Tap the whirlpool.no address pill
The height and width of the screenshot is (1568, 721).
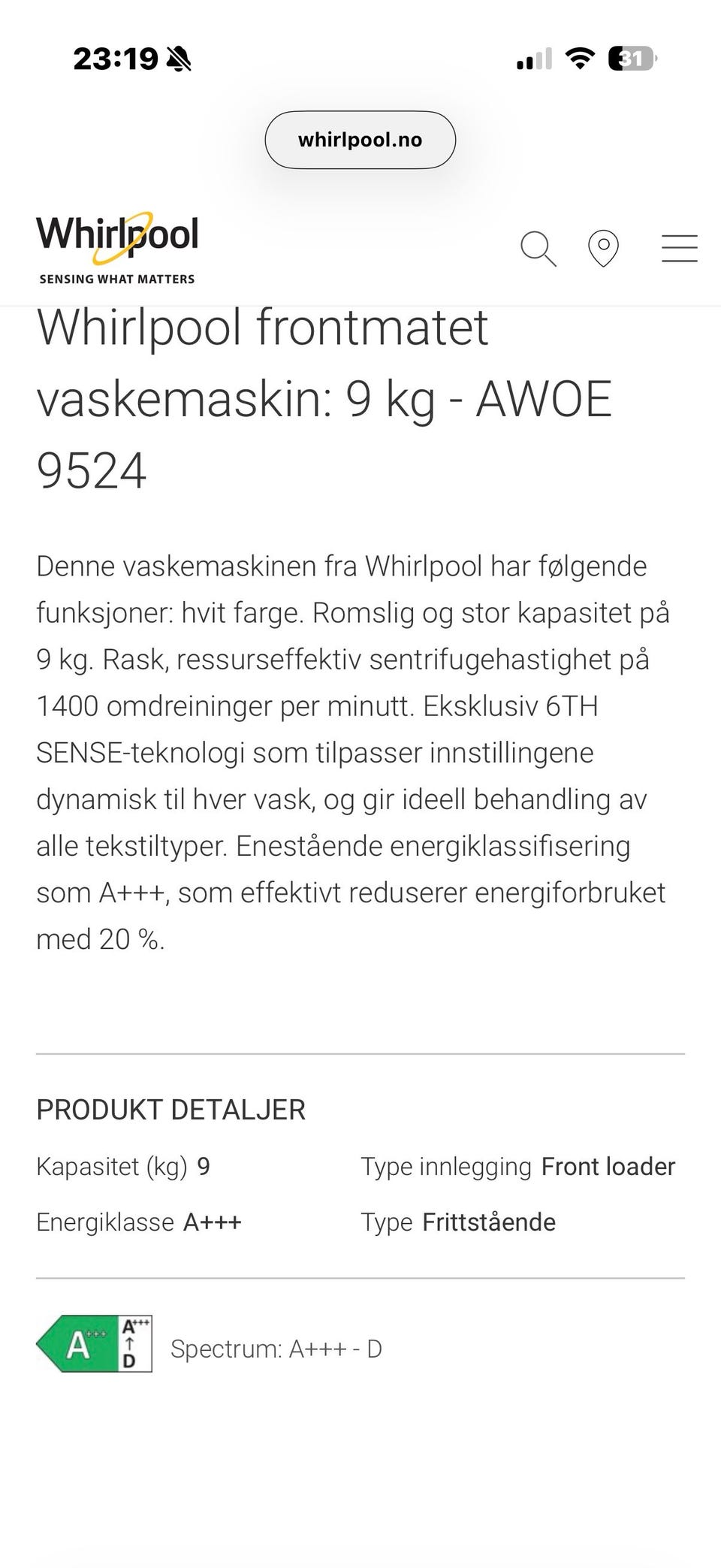click(x=360, y=139)
